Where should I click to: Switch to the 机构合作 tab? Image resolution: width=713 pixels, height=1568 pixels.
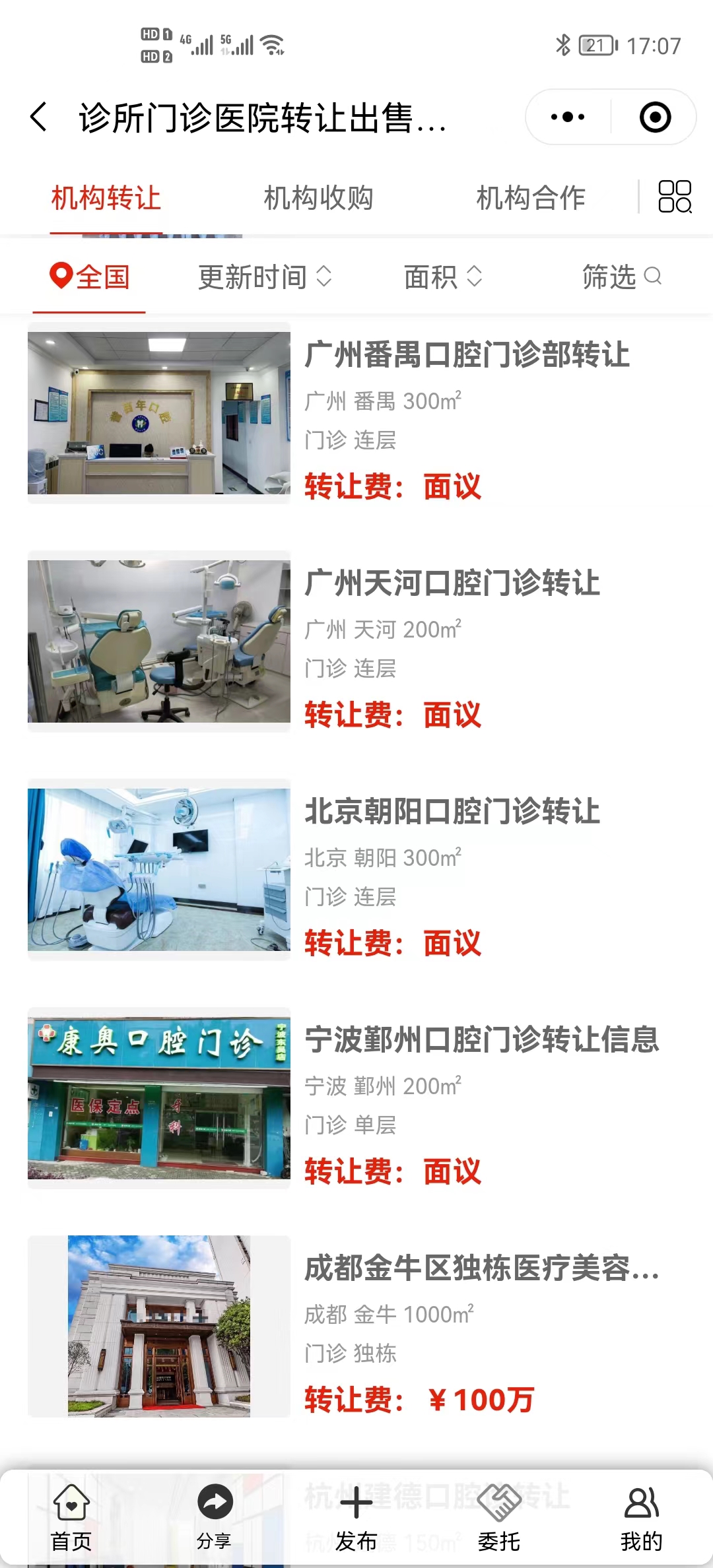pos(531,198)
